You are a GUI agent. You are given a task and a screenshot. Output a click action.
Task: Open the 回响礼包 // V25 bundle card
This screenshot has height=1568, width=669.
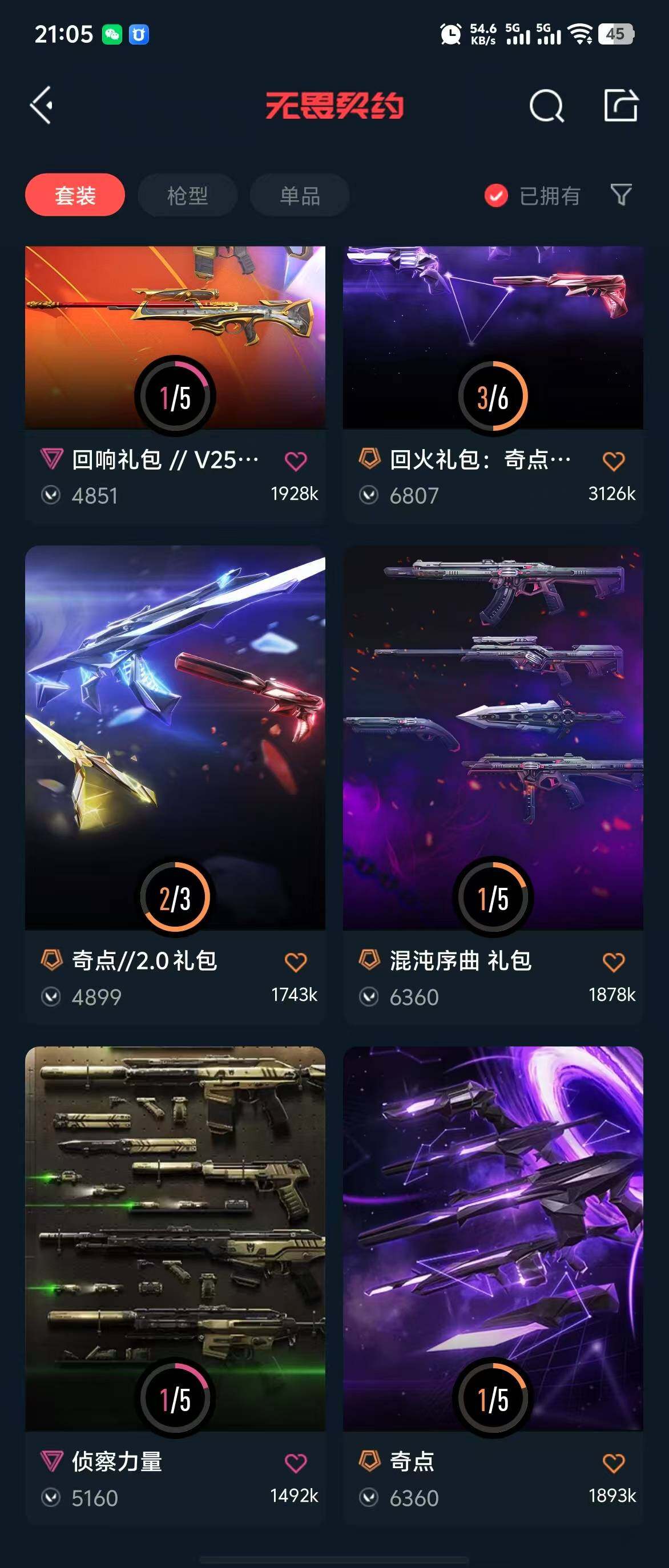tap(175, 338)
